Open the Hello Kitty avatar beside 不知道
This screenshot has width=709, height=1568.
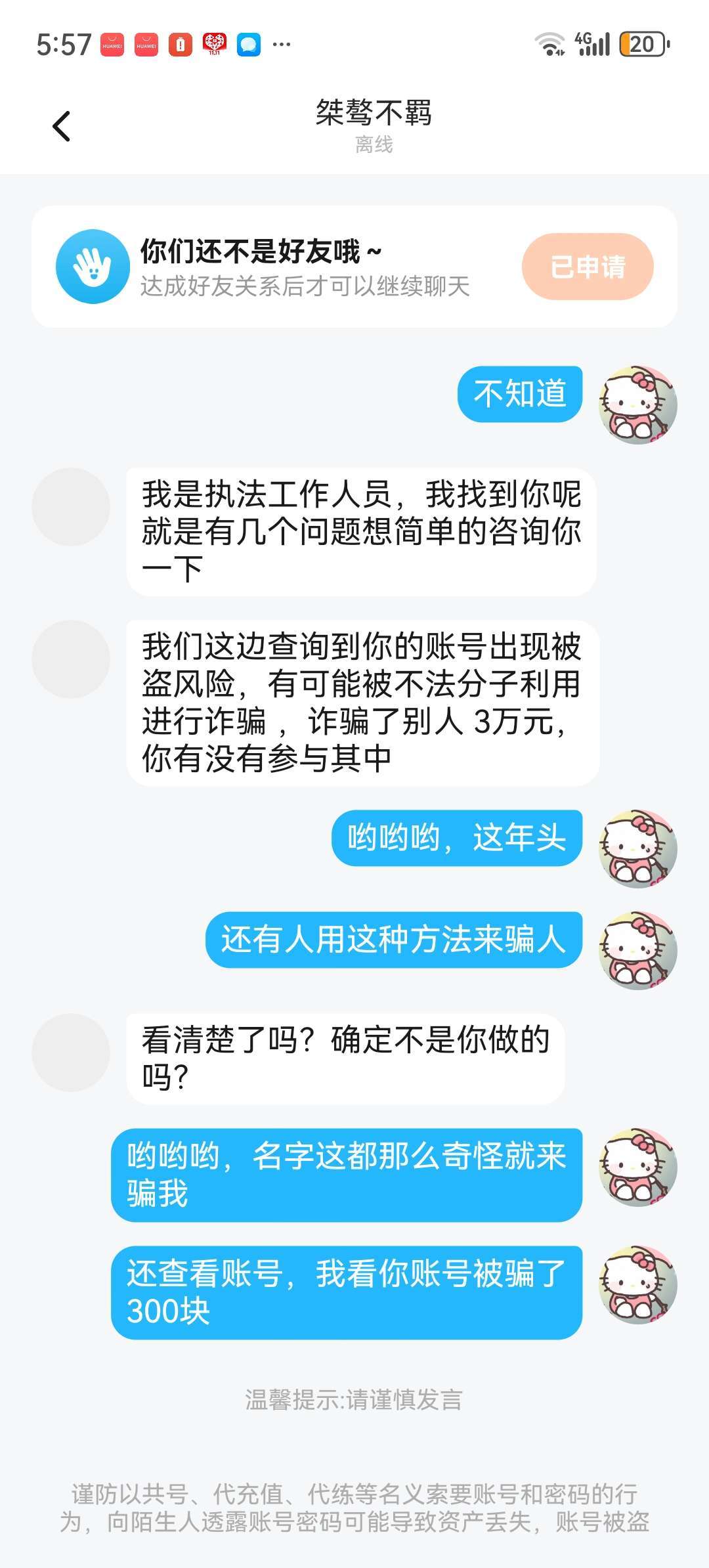click(x=637, y=404)
